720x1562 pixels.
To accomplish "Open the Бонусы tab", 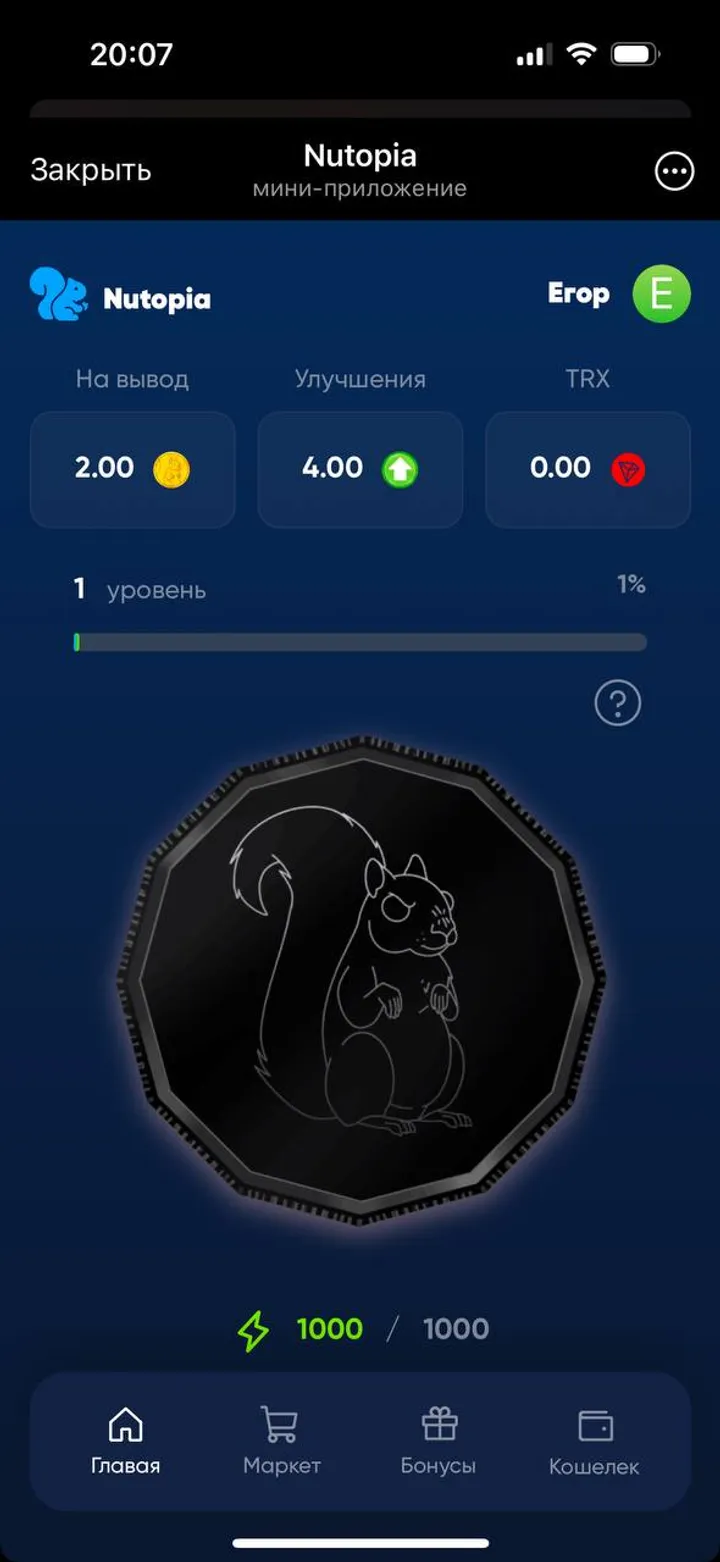I will click(438, 1440).
